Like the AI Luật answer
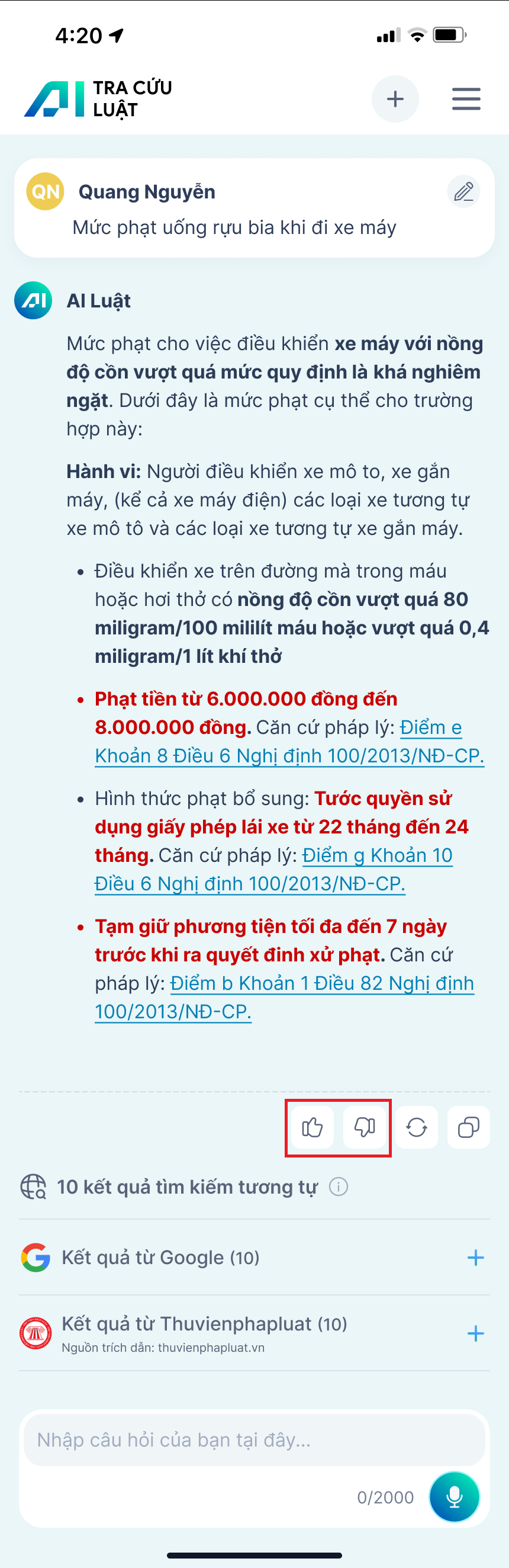Image resolution: width=509 pixels, height=1568 pixels. [312, 1127]
